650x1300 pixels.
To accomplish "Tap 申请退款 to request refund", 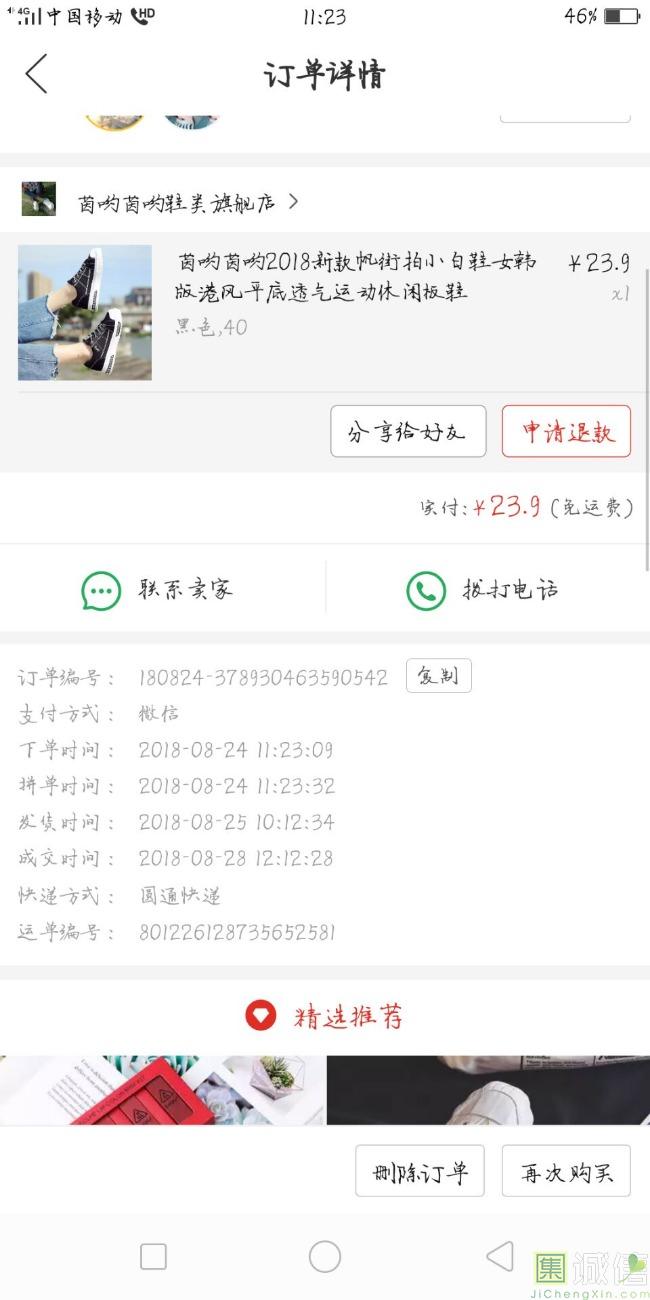I will (566, 432).
